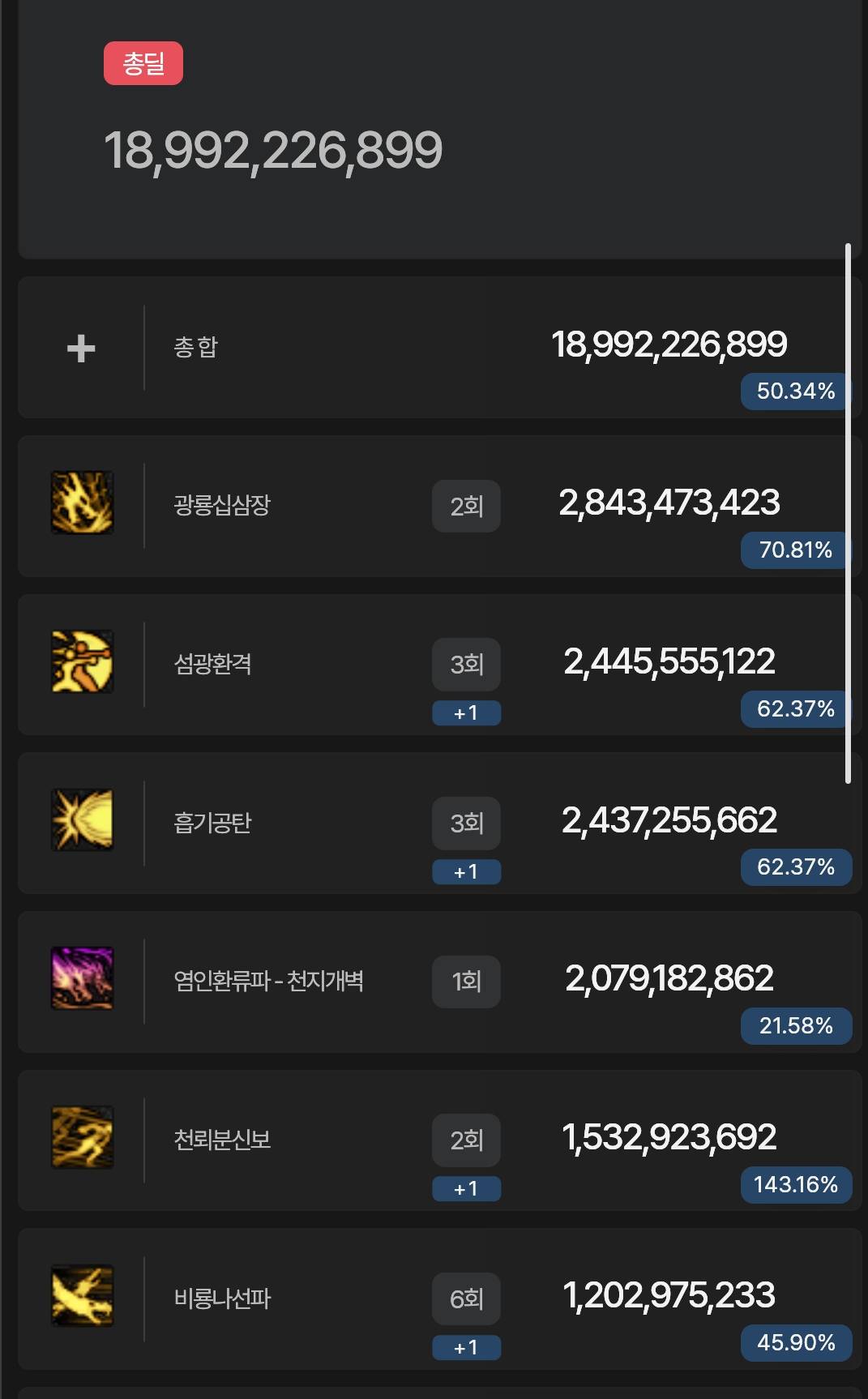Open the 흡기공탄 skill row
This screenshot has width=868, height=1399.
tap(212, 824)
